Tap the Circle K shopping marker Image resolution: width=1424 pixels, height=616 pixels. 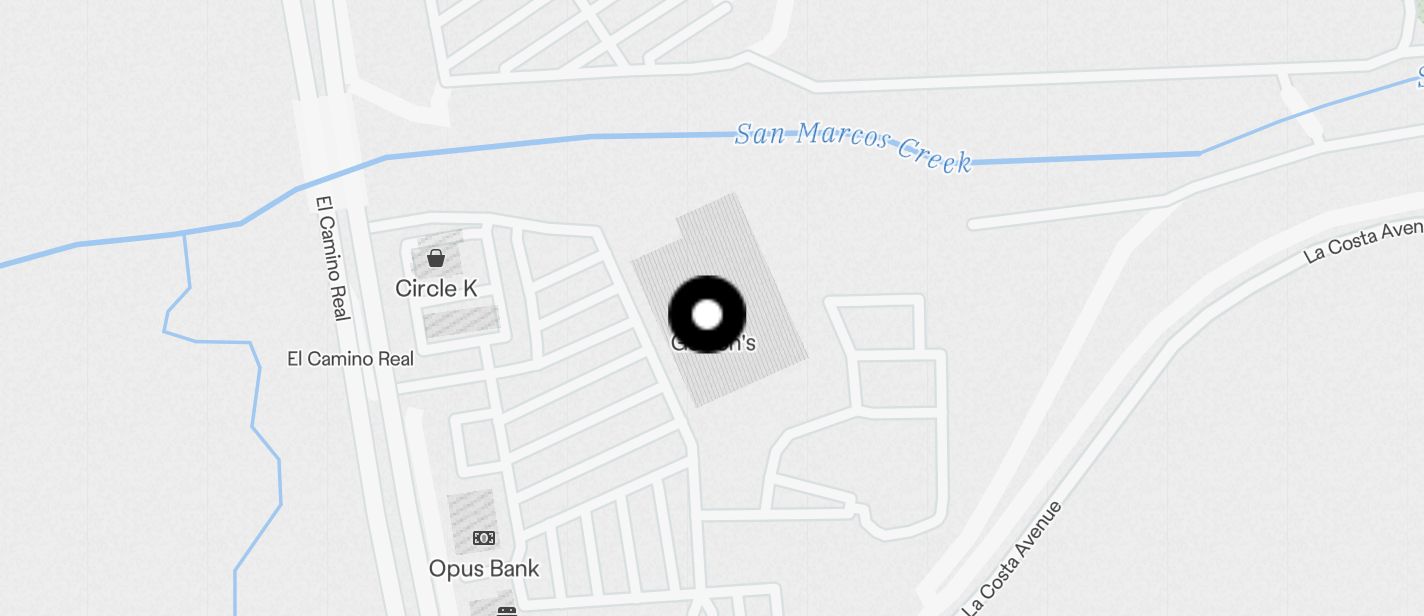(436, 259)
